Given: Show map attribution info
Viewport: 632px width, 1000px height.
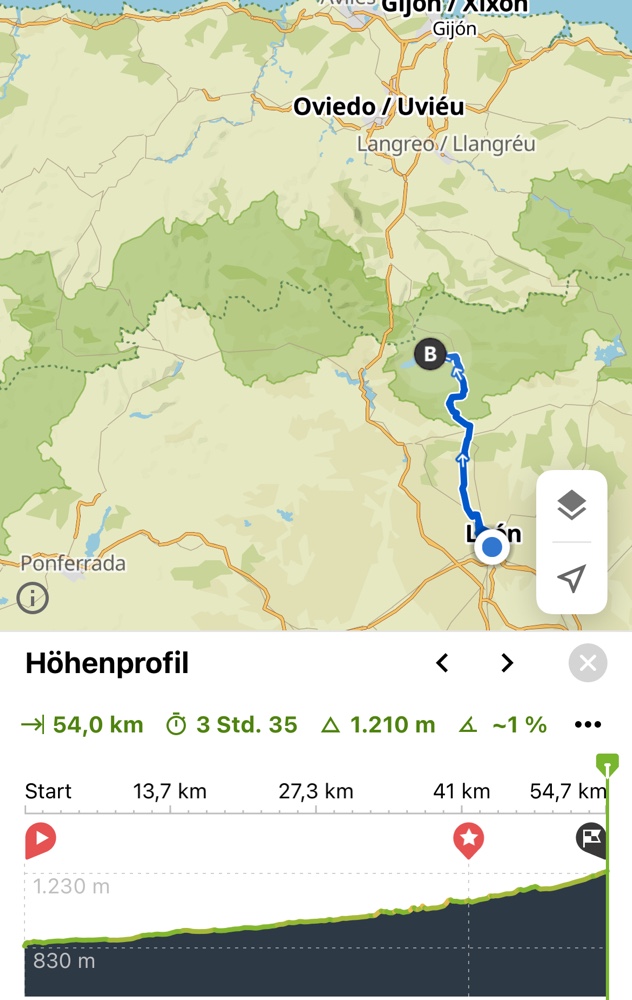Looking at the screenshot, I should [x=33, y=598].
